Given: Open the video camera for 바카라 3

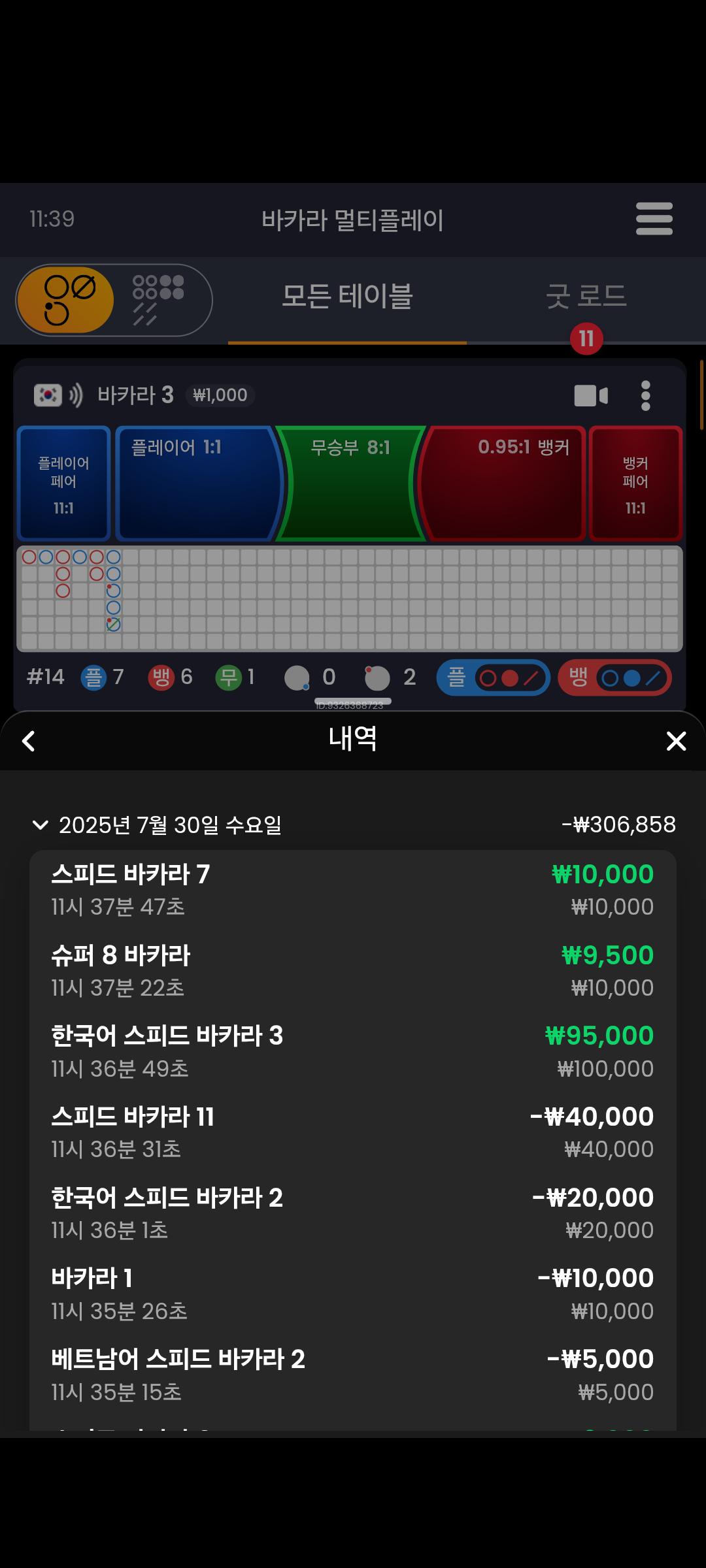Looking at the screenshot, I should 590,395.
